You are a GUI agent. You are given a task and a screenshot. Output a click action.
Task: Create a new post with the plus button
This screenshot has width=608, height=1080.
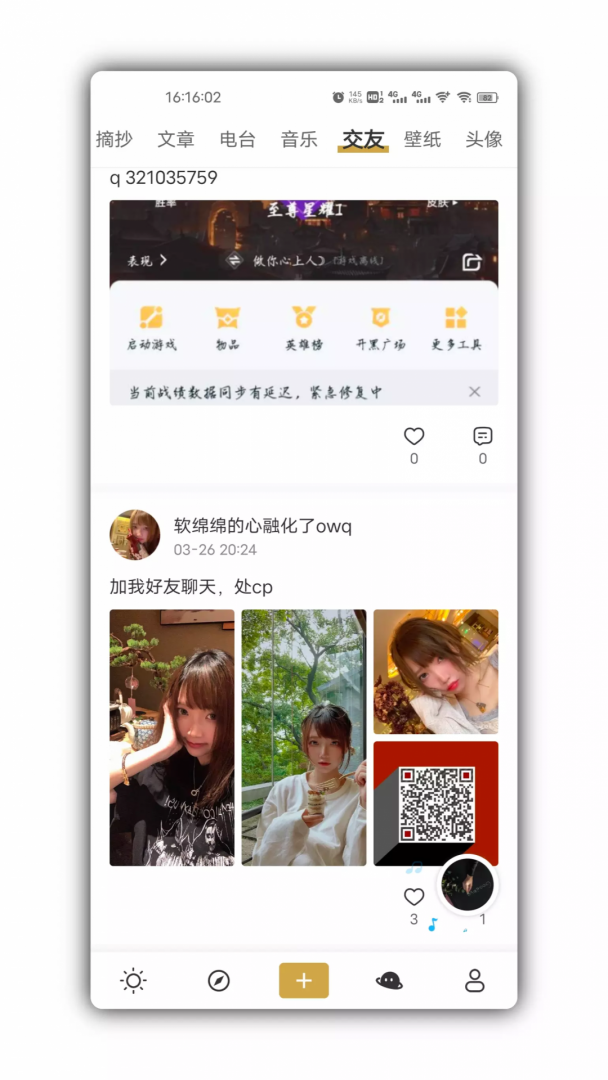[x=304, y=980]
